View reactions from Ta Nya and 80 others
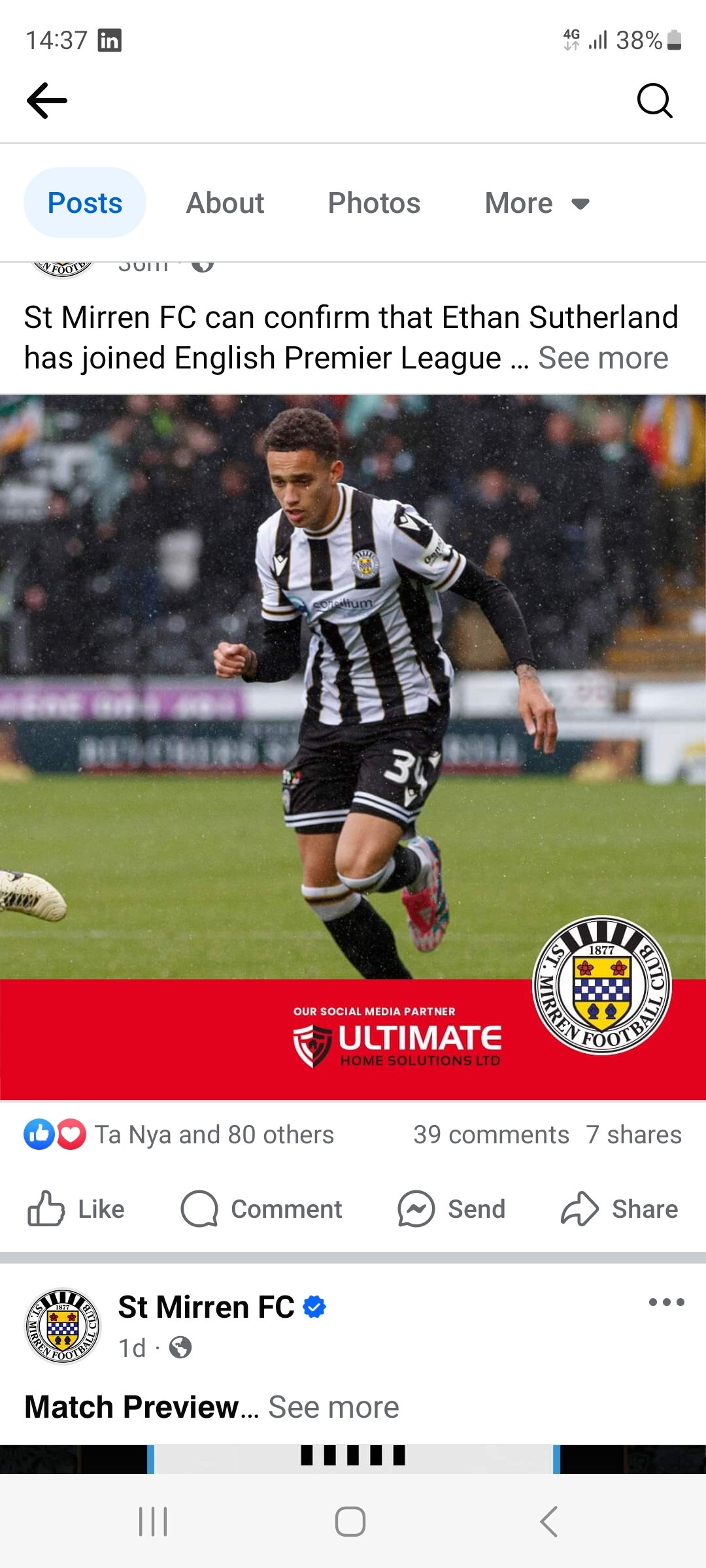706x1568 pixels. (214, 1135)
